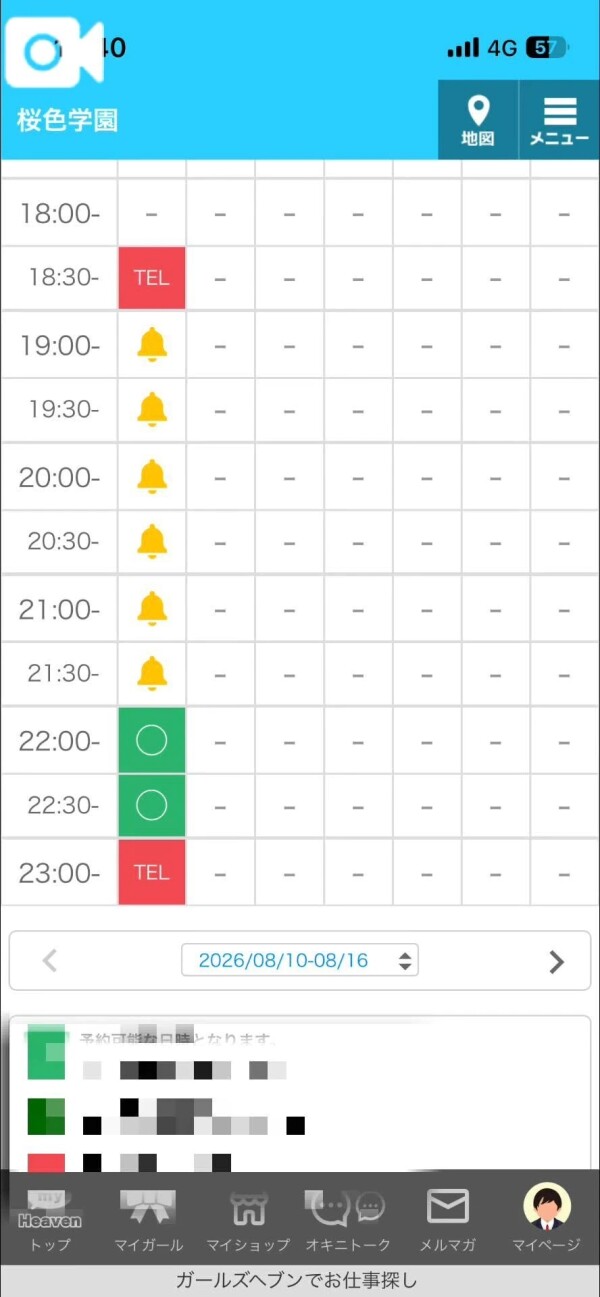Tap the bell at 21:00
The height and width of the screenshot is (1297, 600).
[x=152, y=608]
